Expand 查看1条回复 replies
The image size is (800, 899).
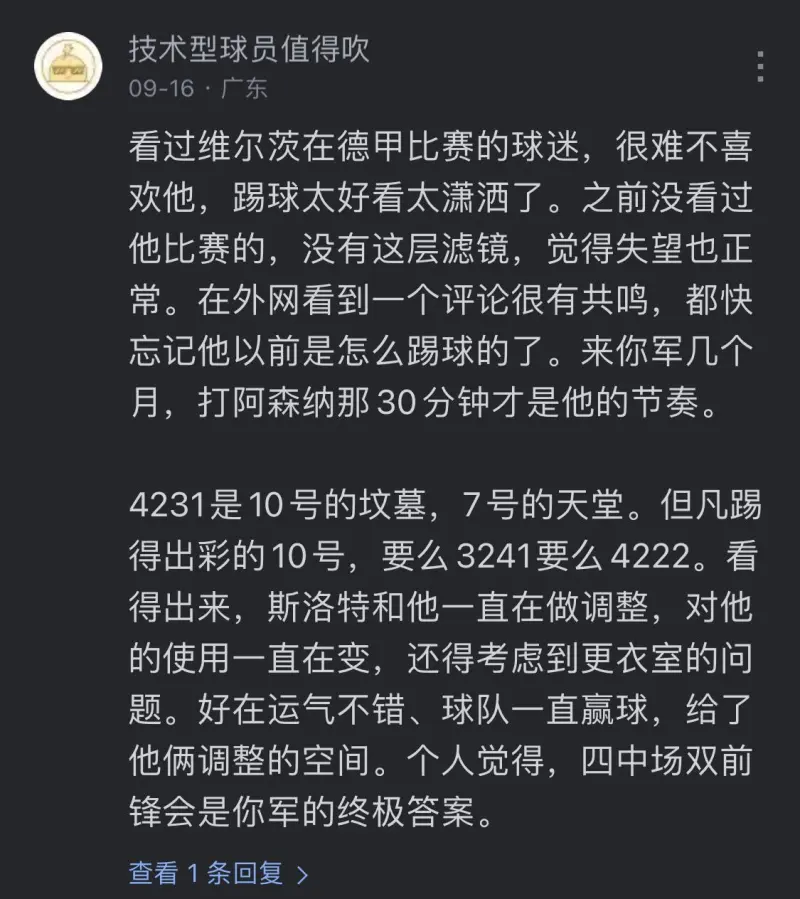point(218,873)
